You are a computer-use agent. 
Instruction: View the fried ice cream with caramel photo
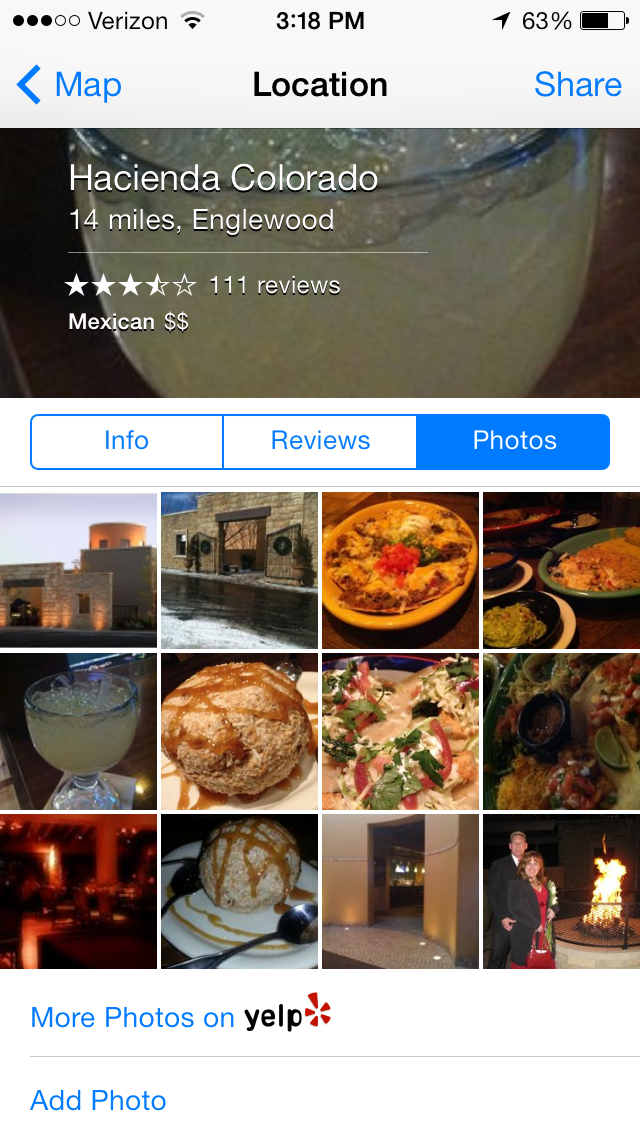pos(239,731)
